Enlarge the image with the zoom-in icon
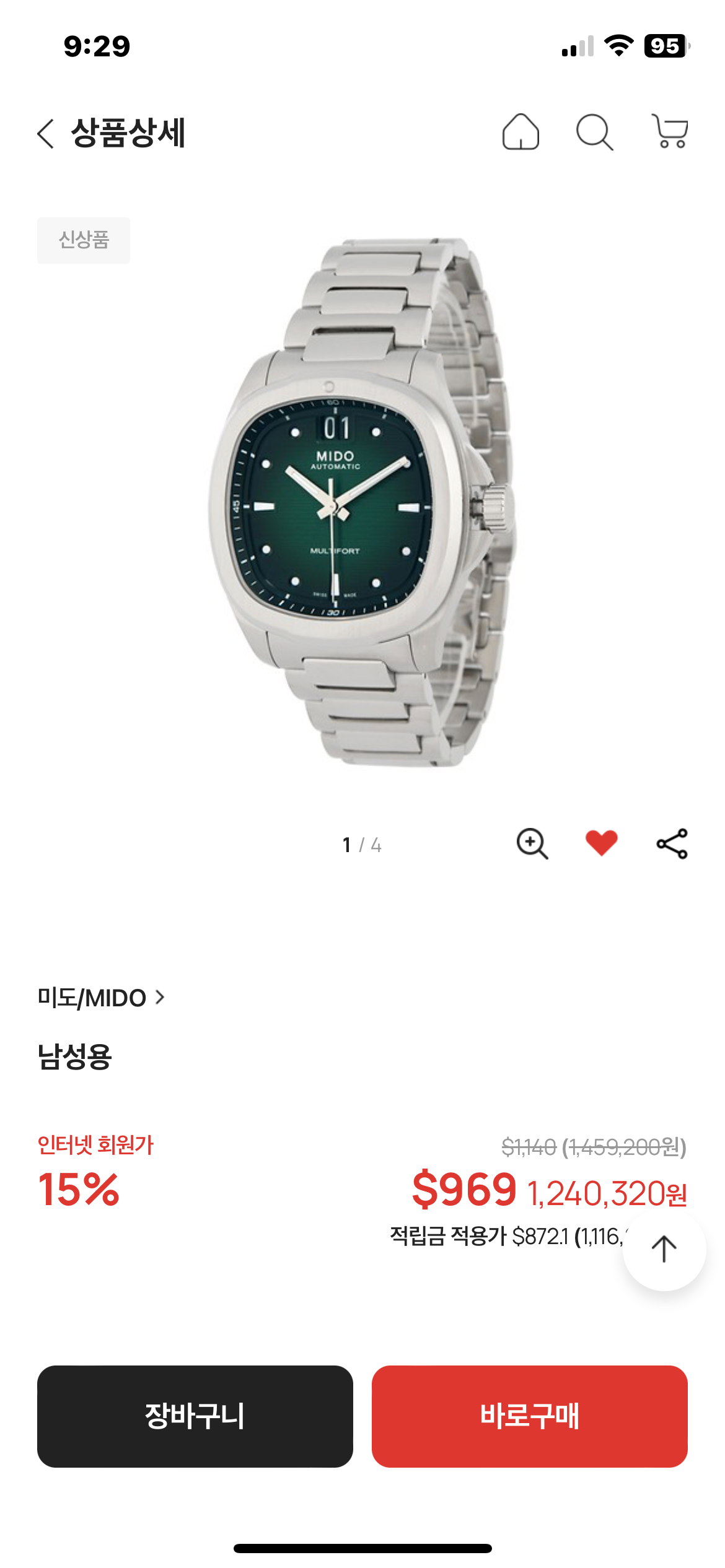This screenshot has height=1568, width=725. pyautogui.click(x=532, y=843)
